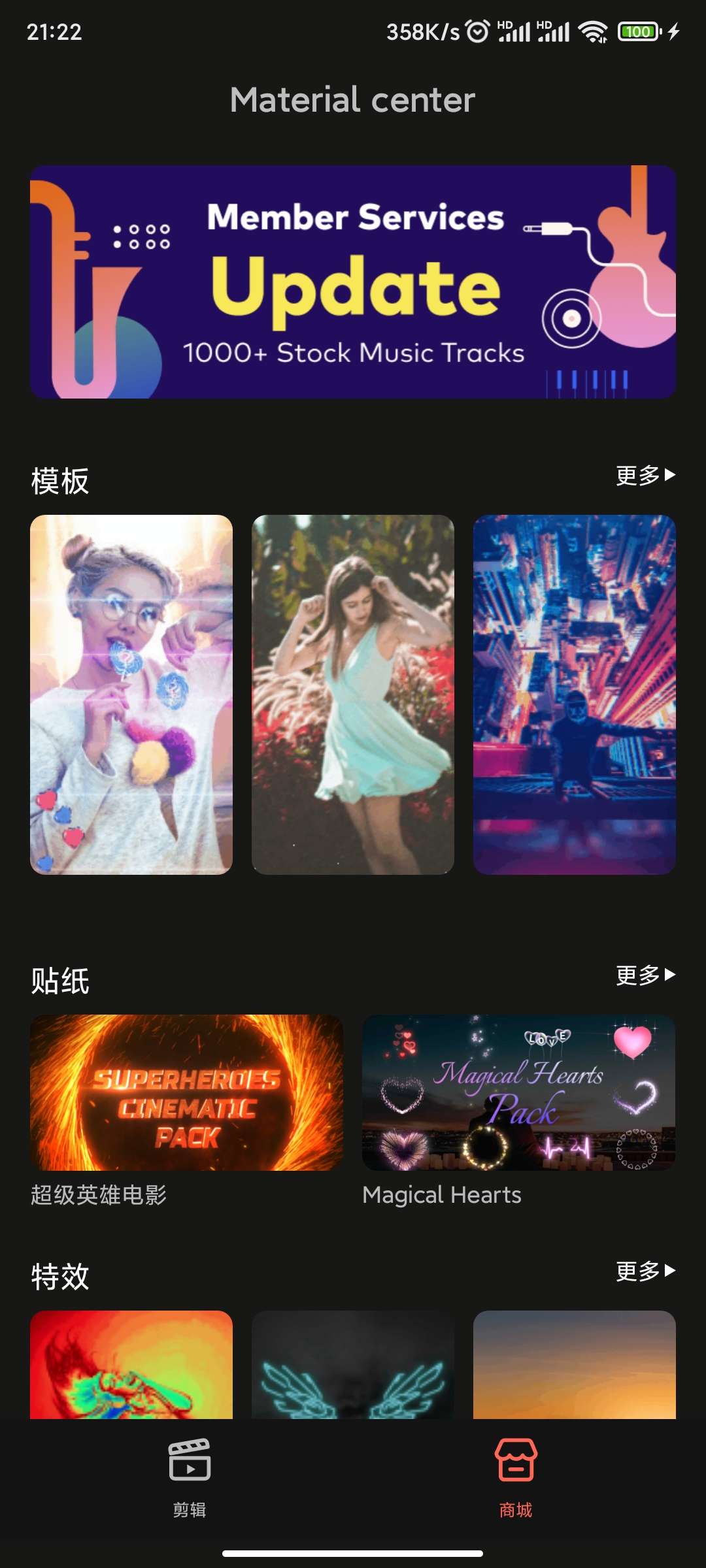The image size is (706, 1568).
Task: Open the colorful thermal effect thumbnail
Action: pyautogui.click(x=131, y=1364)
